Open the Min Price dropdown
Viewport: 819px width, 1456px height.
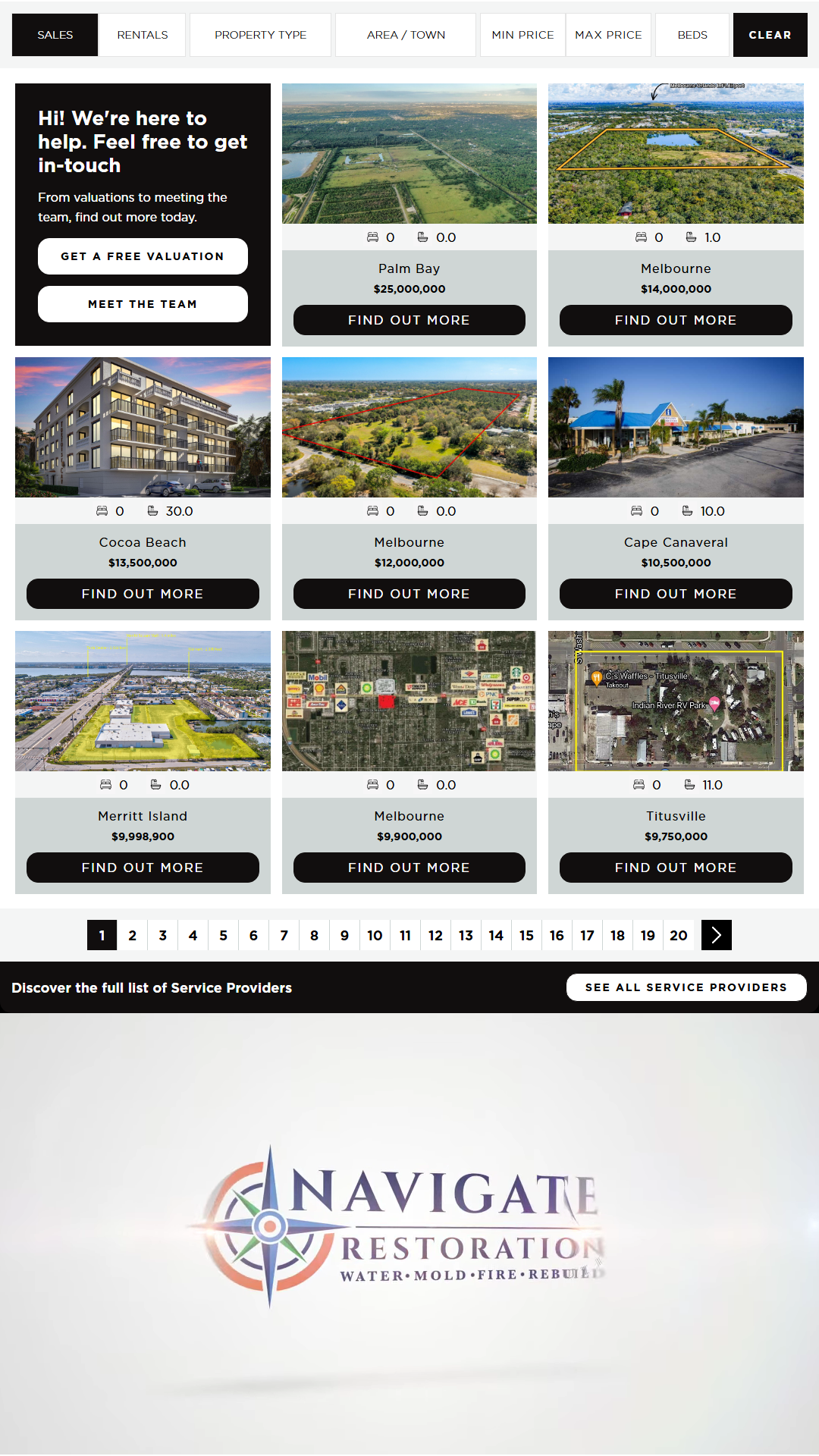[x=522, y=35]
